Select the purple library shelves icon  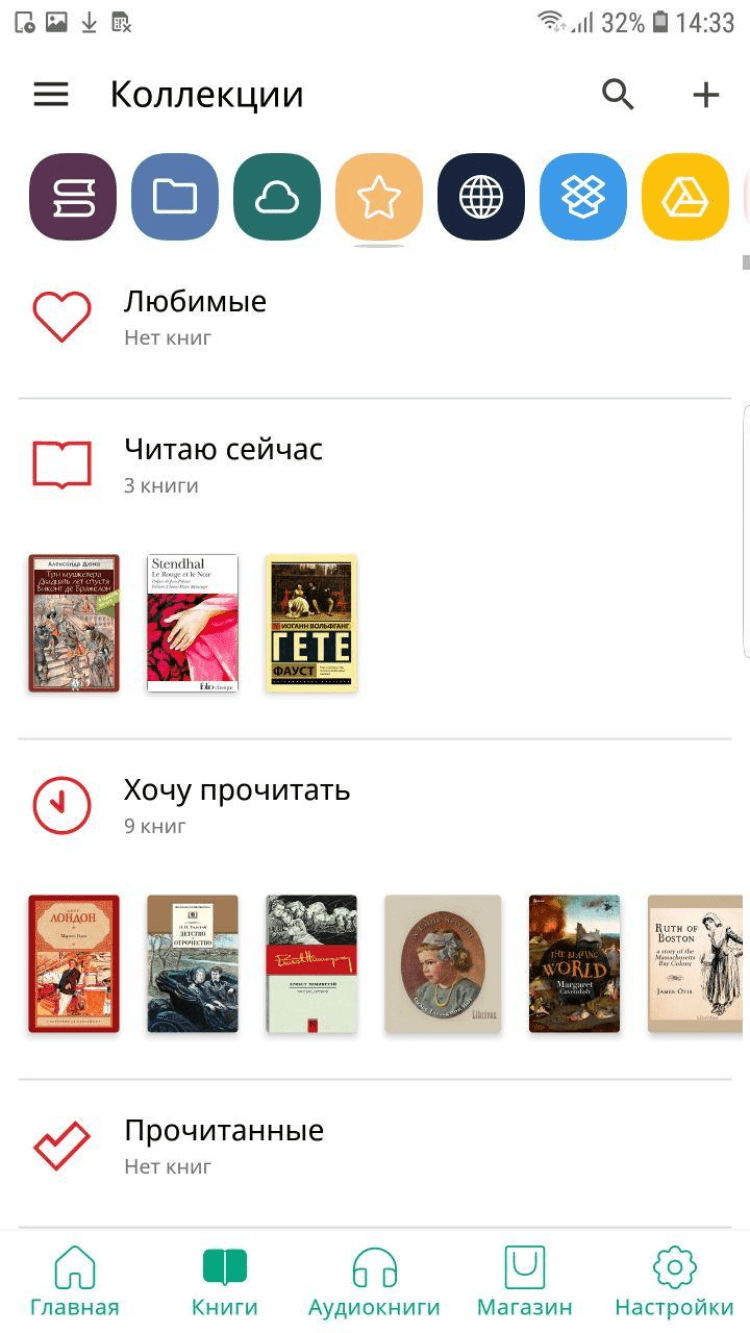click(73, 197)
